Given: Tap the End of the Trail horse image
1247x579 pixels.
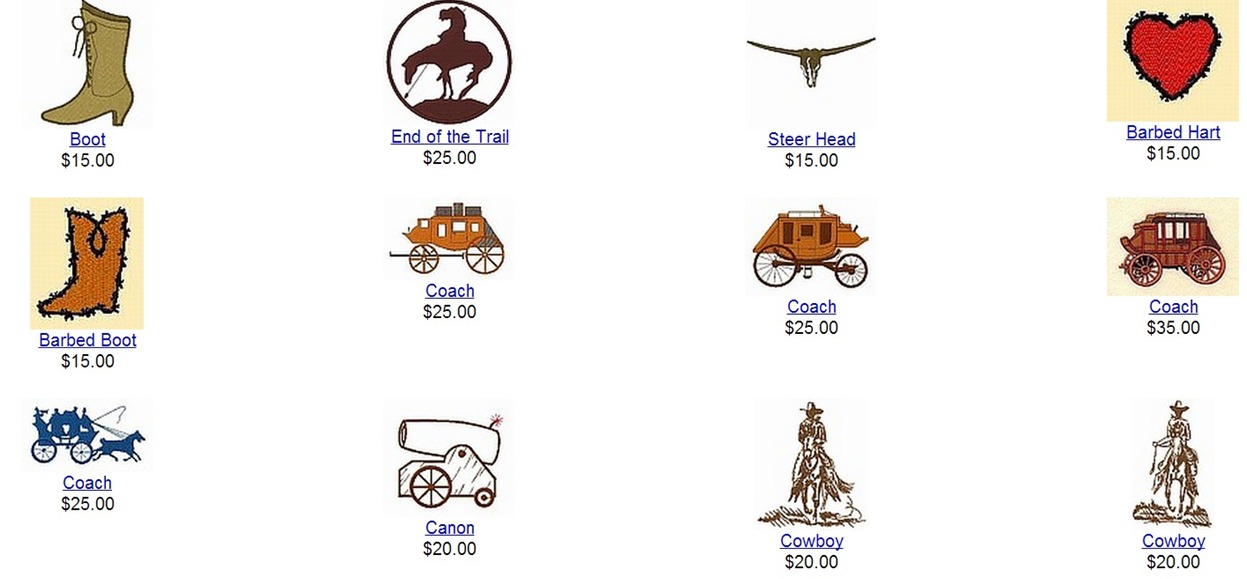Looking at the screenshot, I should click(449, 62).
